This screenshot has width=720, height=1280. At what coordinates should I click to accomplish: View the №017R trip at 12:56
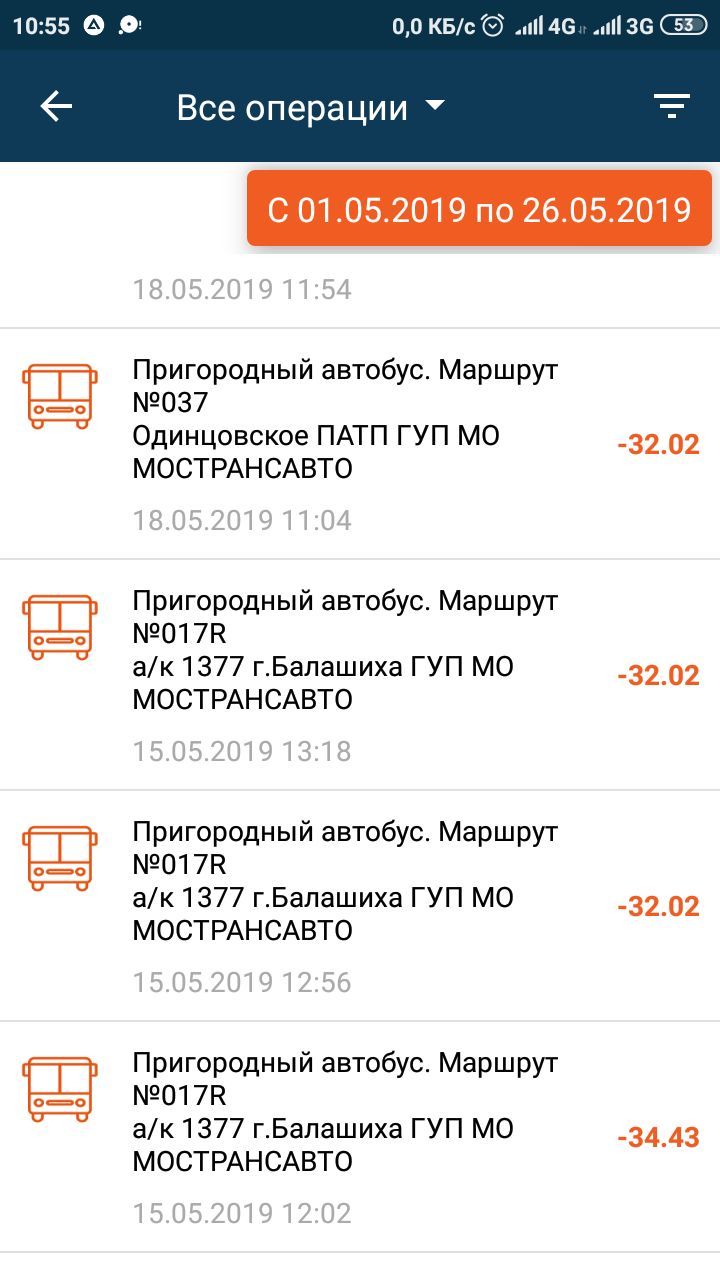360,906
